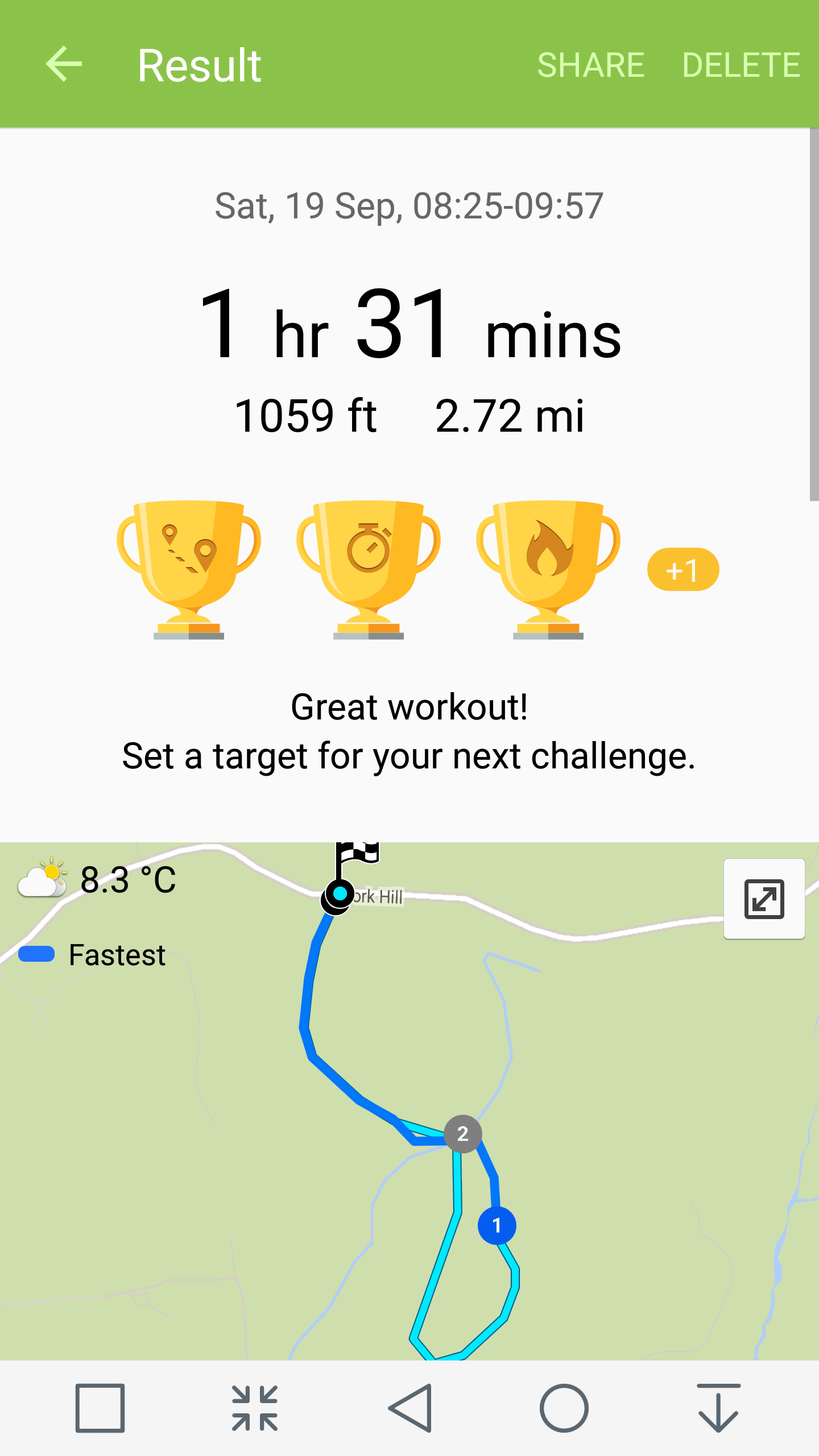The height and width of the screenshot is (1456, 819).
Task: Go to the home screen
Action: [564, 1408]
